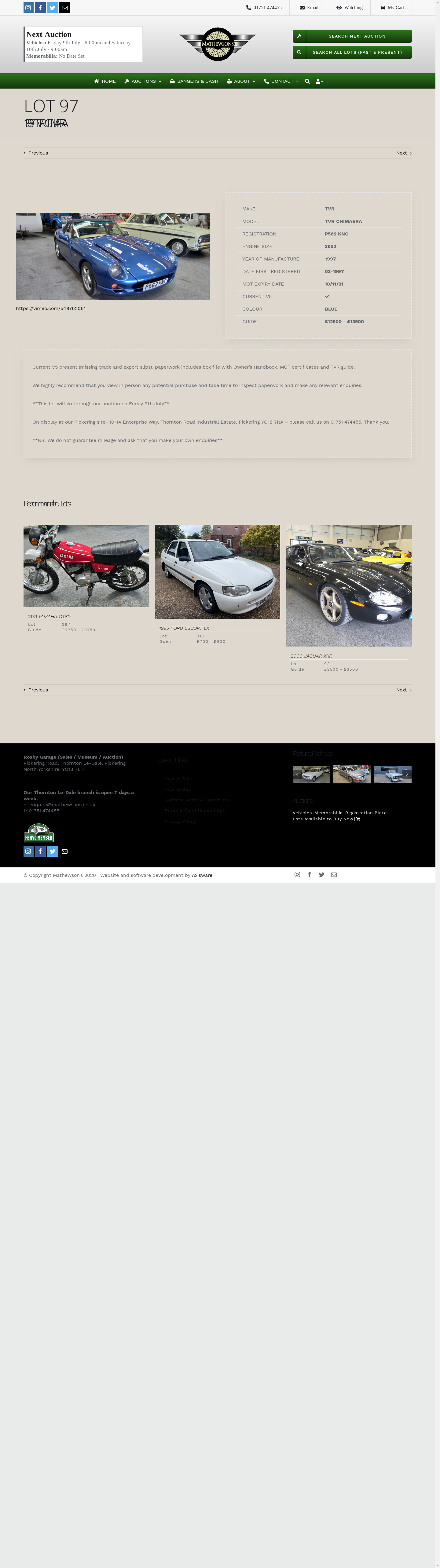
Task: Expand the Auctions menu
Action: [142, 81]
